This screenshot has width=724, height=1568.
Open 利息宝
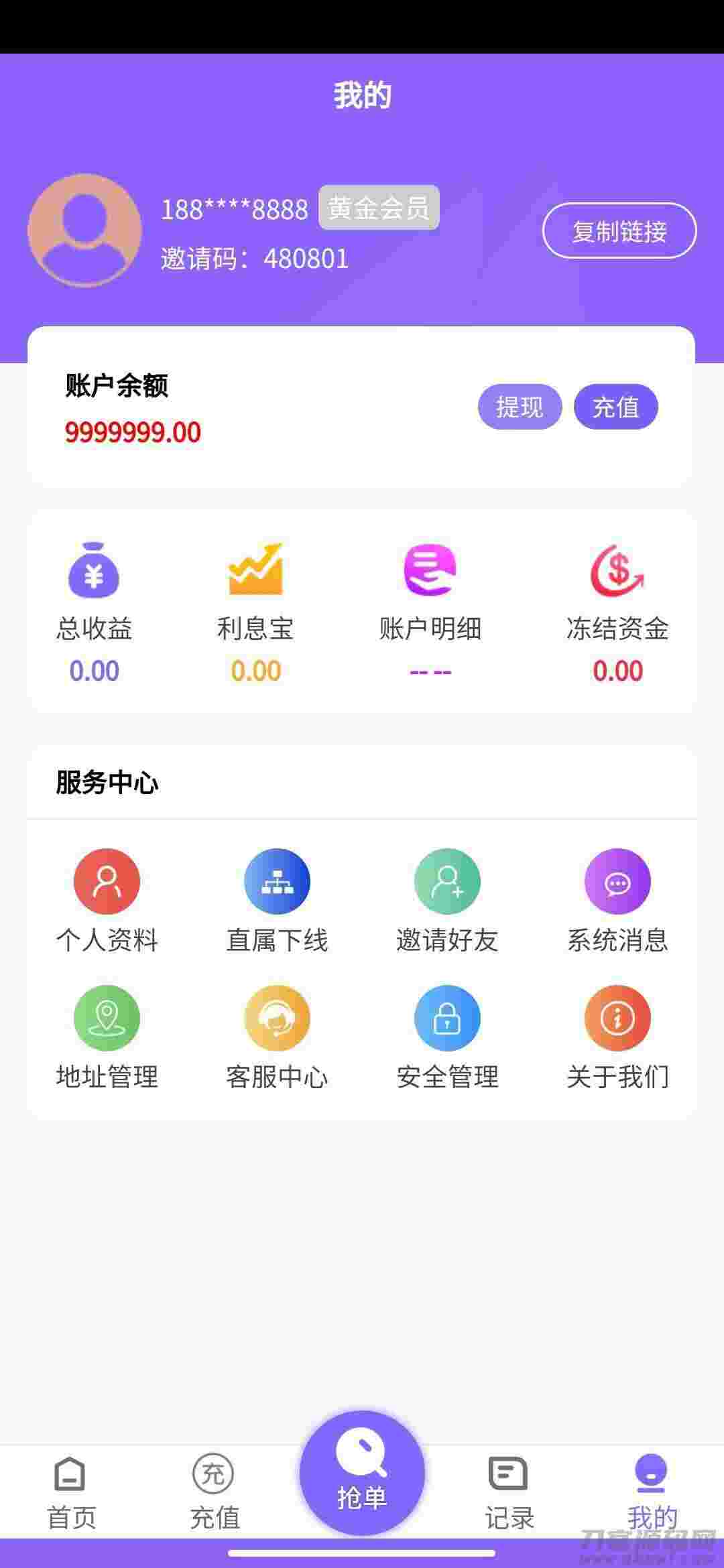click(x=255, y=610)
